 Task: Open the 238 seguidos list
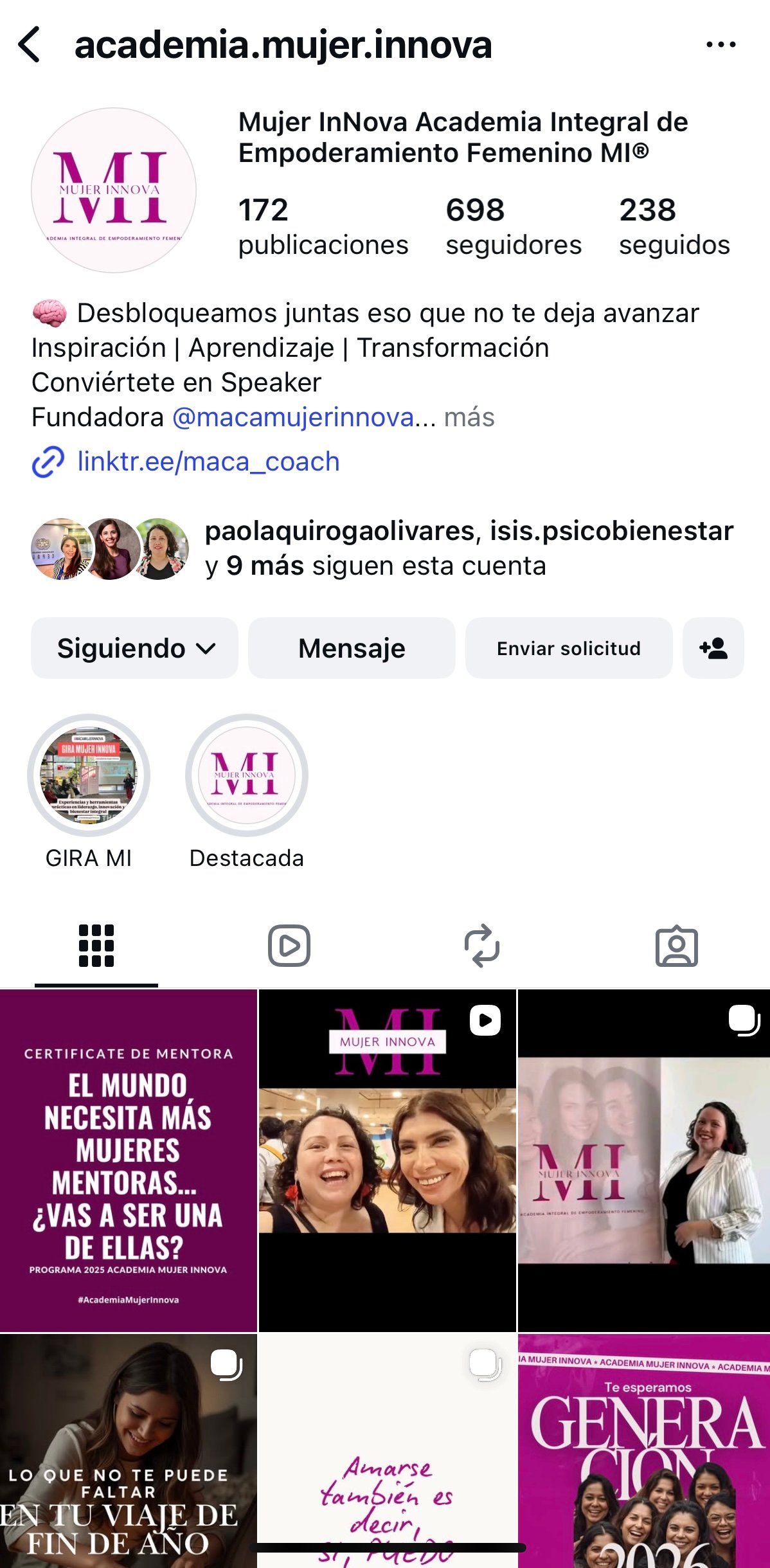674,226
